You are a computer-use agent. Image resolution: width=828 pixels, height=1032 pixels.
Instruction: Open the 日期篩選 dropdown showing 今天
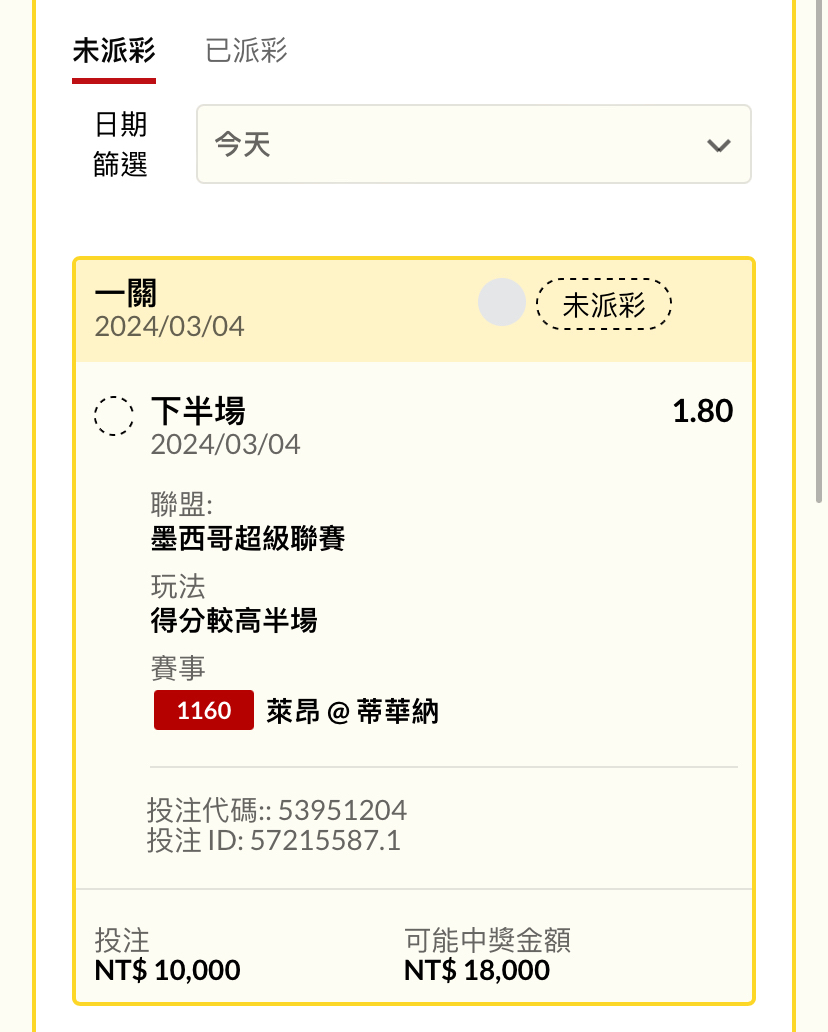[473, 145]
